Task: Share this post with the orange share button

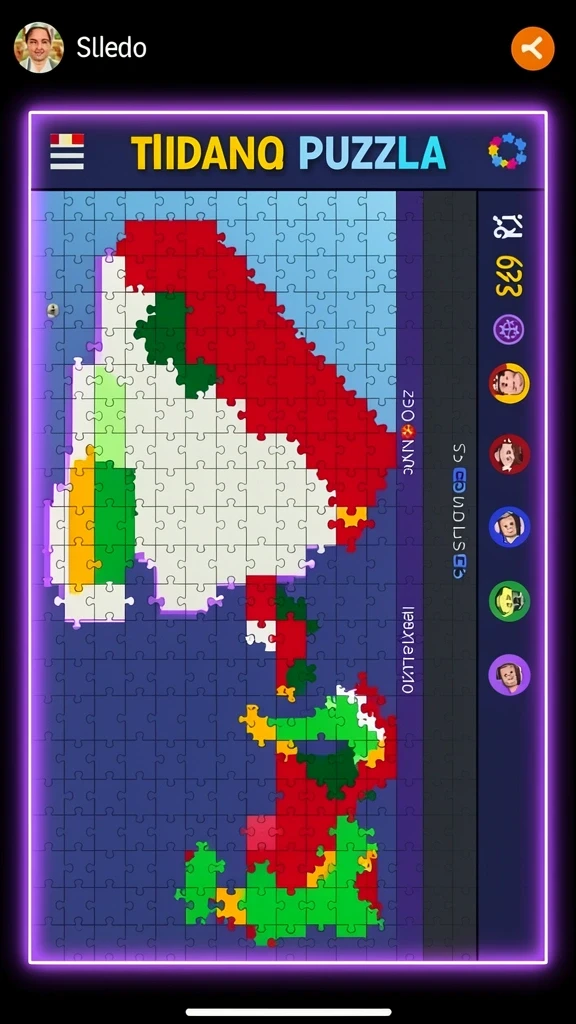Action: [532, 48]
